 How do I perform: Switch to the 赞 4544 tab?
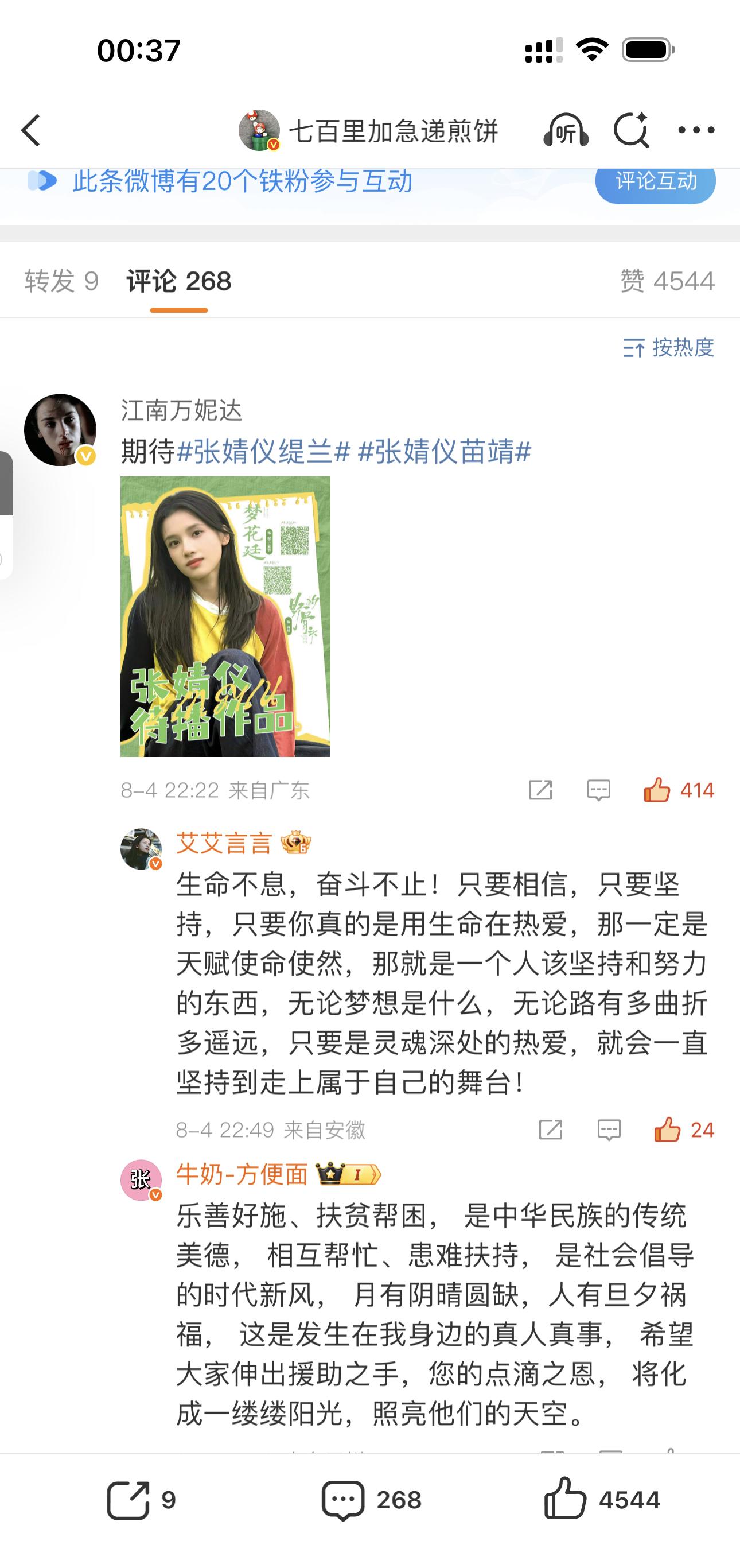[x=667, y=282]
